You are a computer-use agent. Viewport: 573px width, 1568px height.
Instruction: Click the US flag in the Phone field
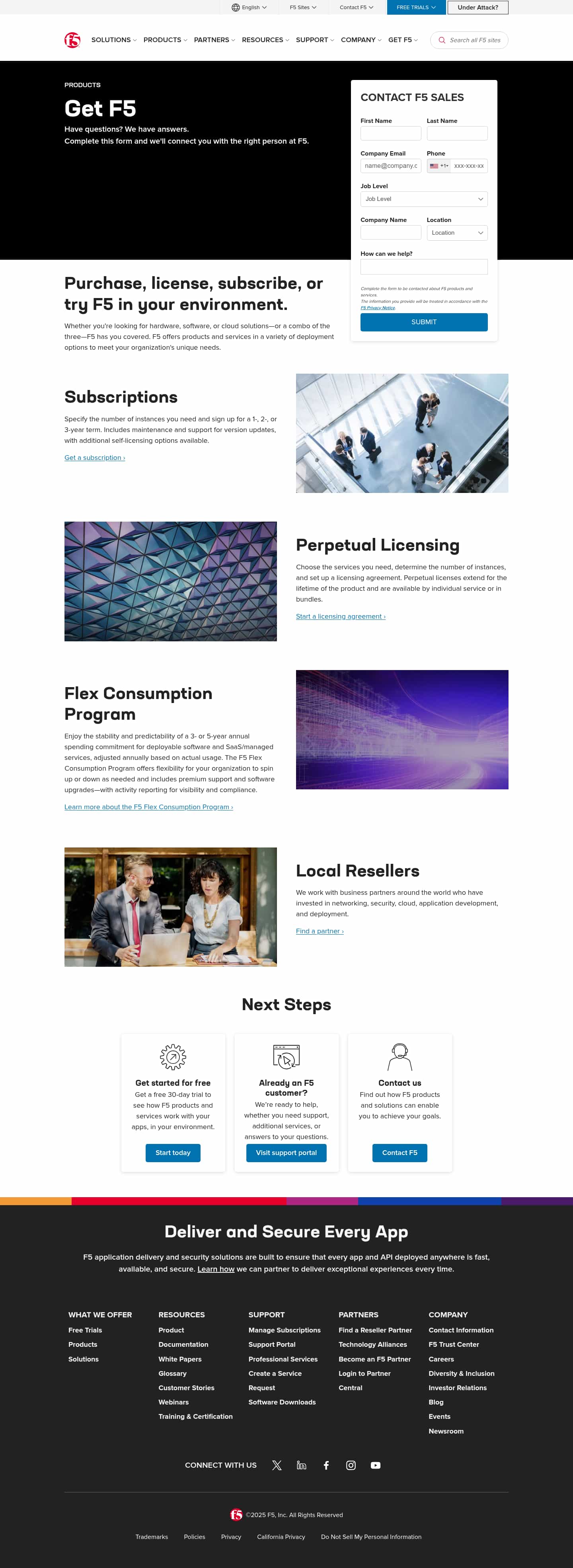point(434,166)
